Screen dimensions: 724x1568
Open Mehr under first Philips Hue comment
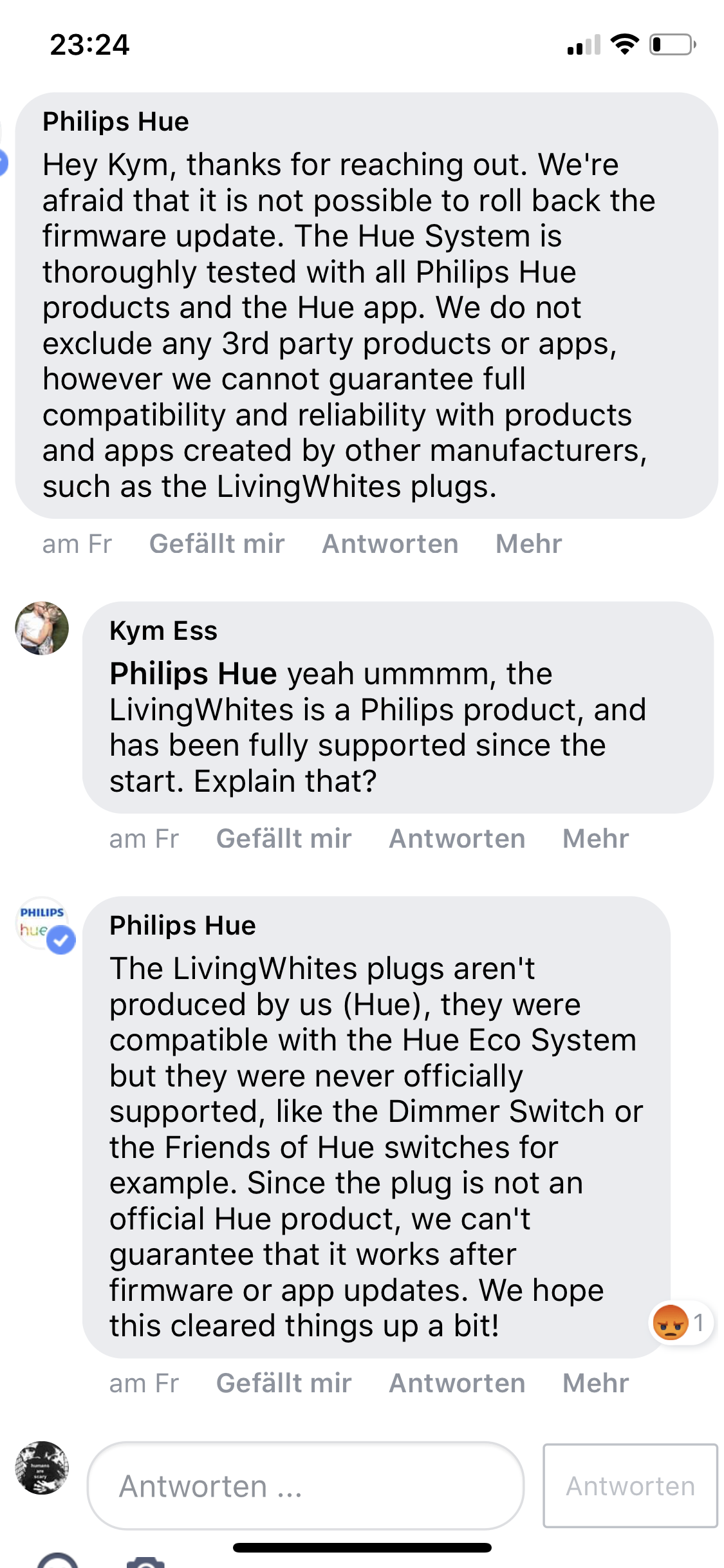pyautogui.click(x=528, y=544)
